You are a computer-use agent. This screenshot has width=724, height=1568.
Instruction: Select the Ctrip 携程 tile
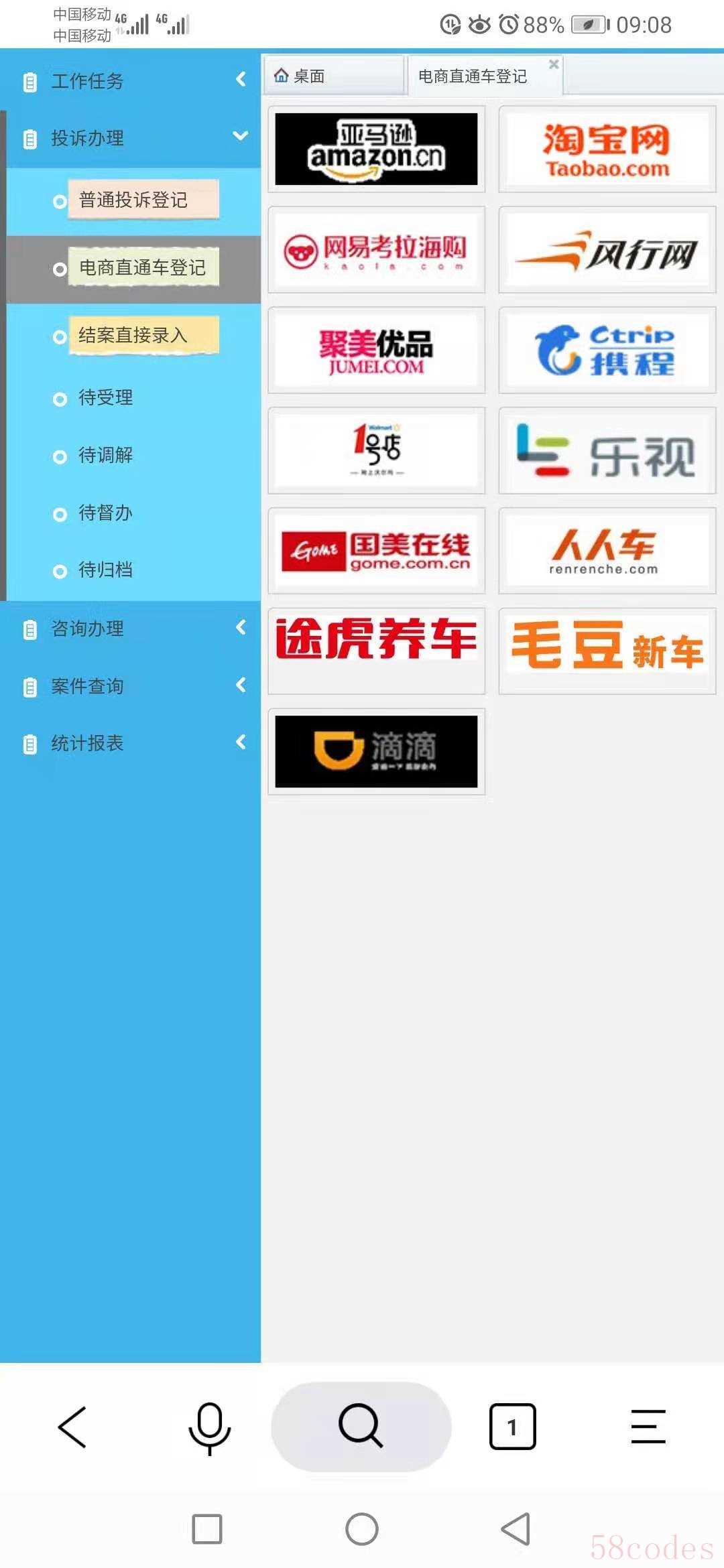point(607,350)
